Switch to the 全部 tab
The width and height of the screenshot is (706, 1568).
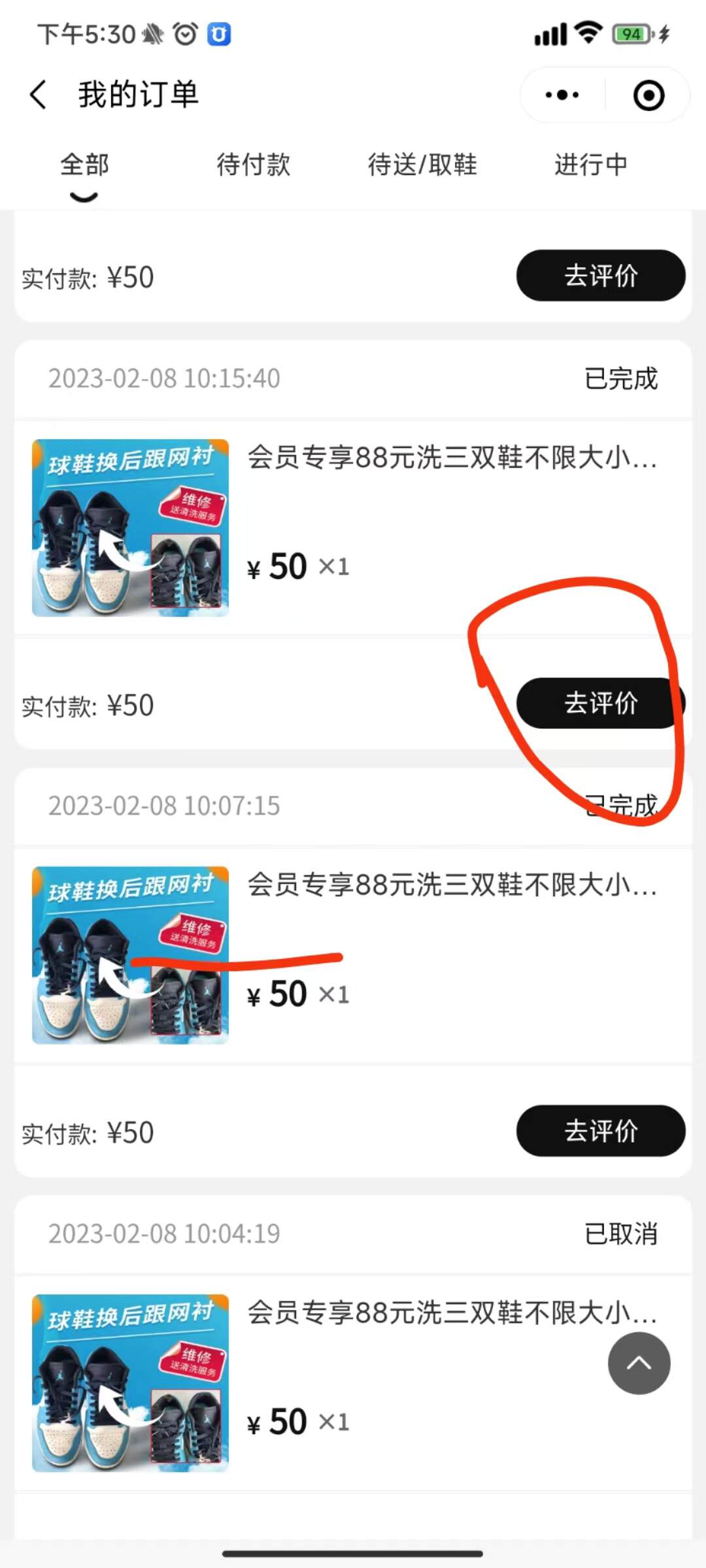84,165
